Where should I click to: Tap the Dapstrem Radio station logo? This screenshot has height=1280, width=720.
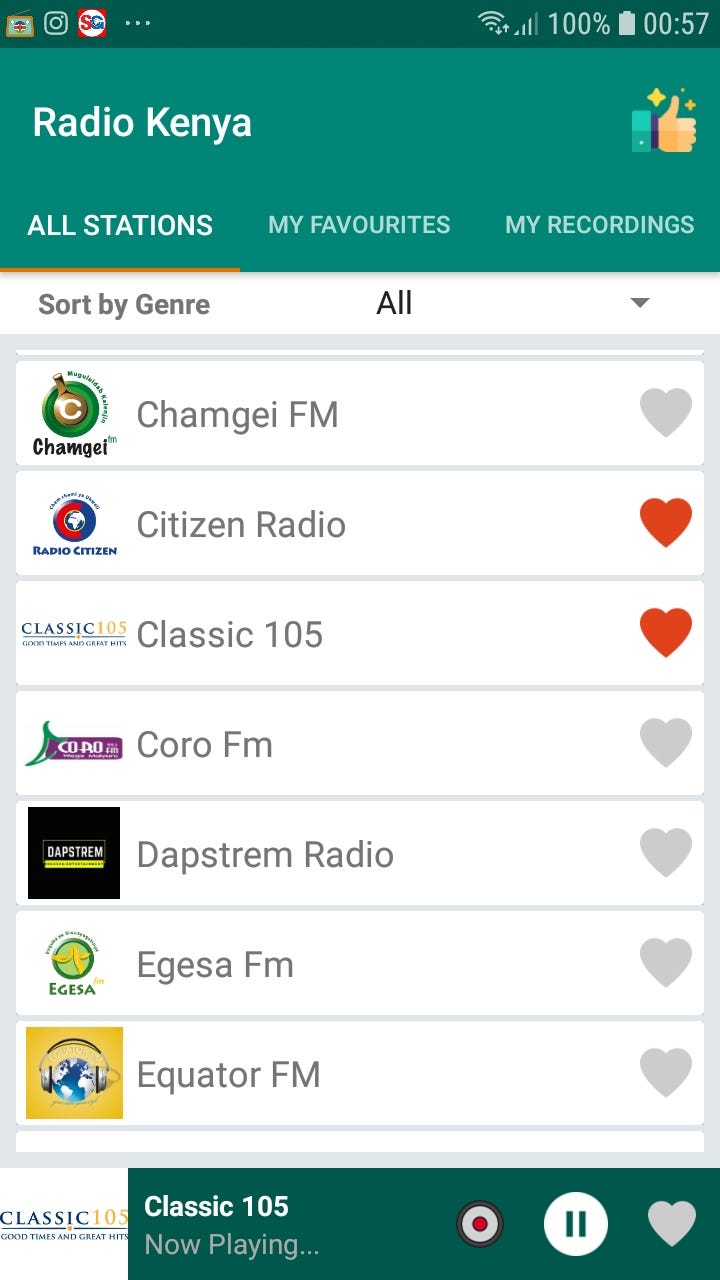[x=72, y=852]
